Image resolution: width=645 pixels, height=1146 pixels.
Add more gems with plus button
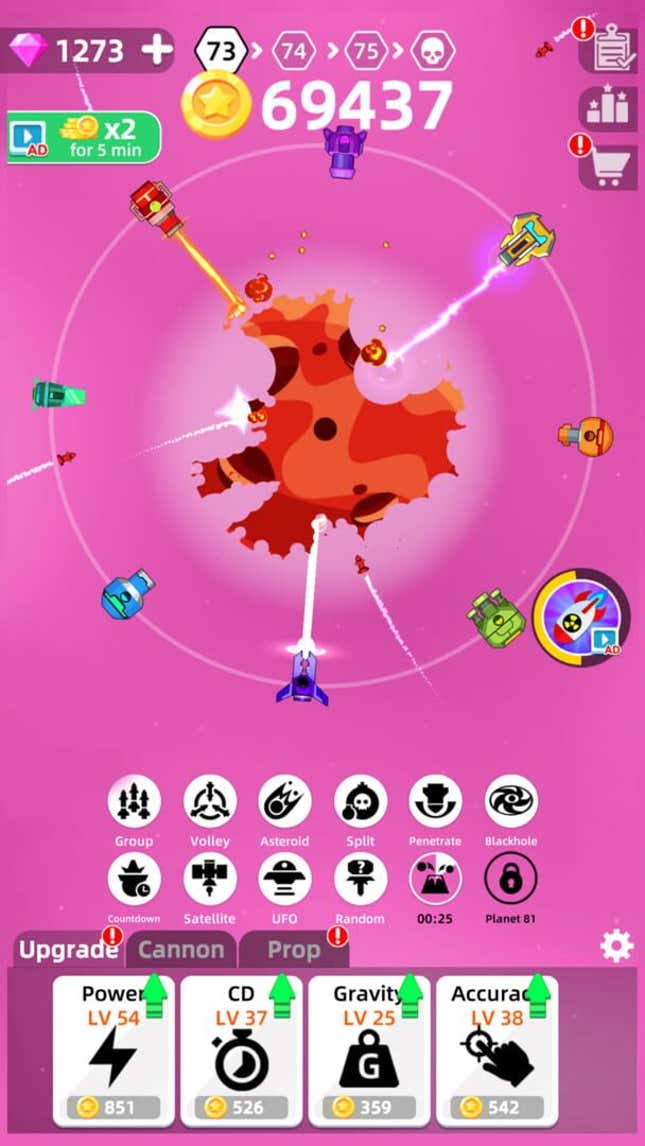click(156, 50)
